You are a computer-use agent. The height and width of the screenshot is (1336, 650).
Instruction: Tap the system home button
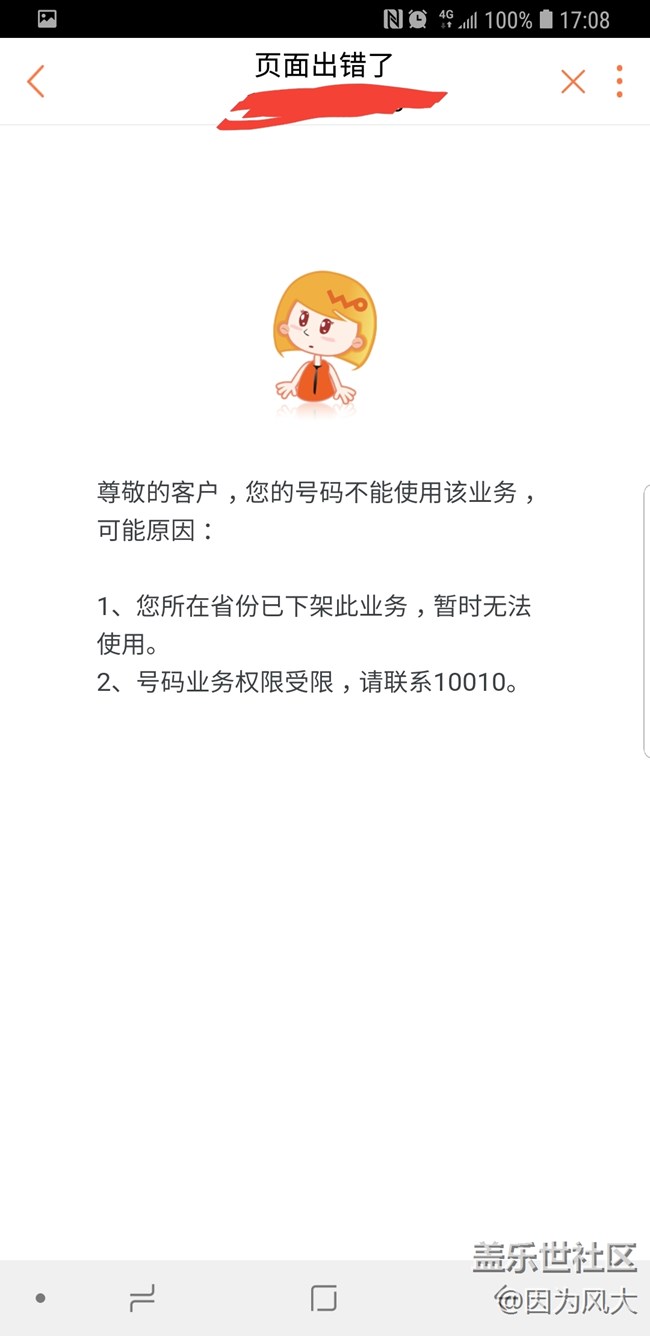tap(323, 1298)
